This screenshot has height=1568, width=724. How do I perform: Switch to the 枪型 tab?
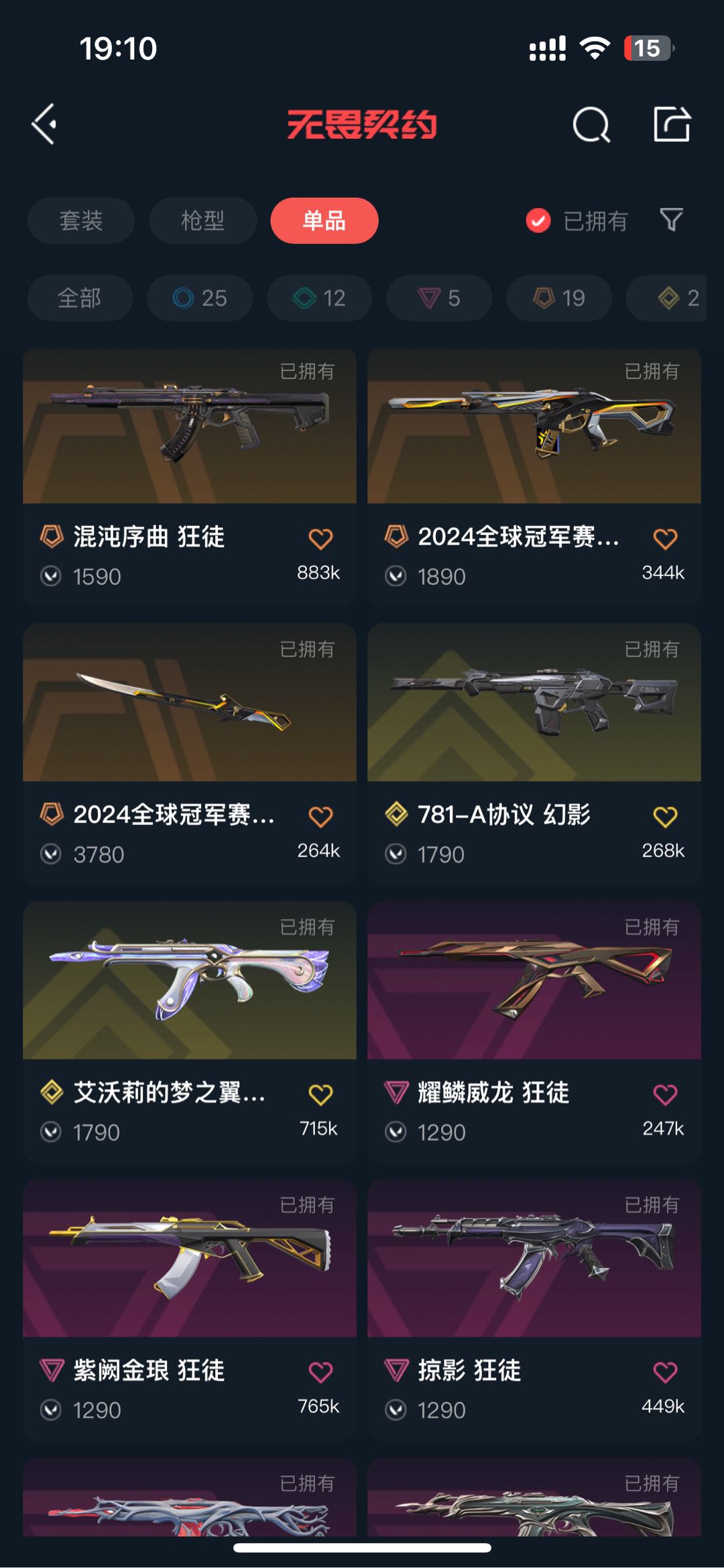202,221
